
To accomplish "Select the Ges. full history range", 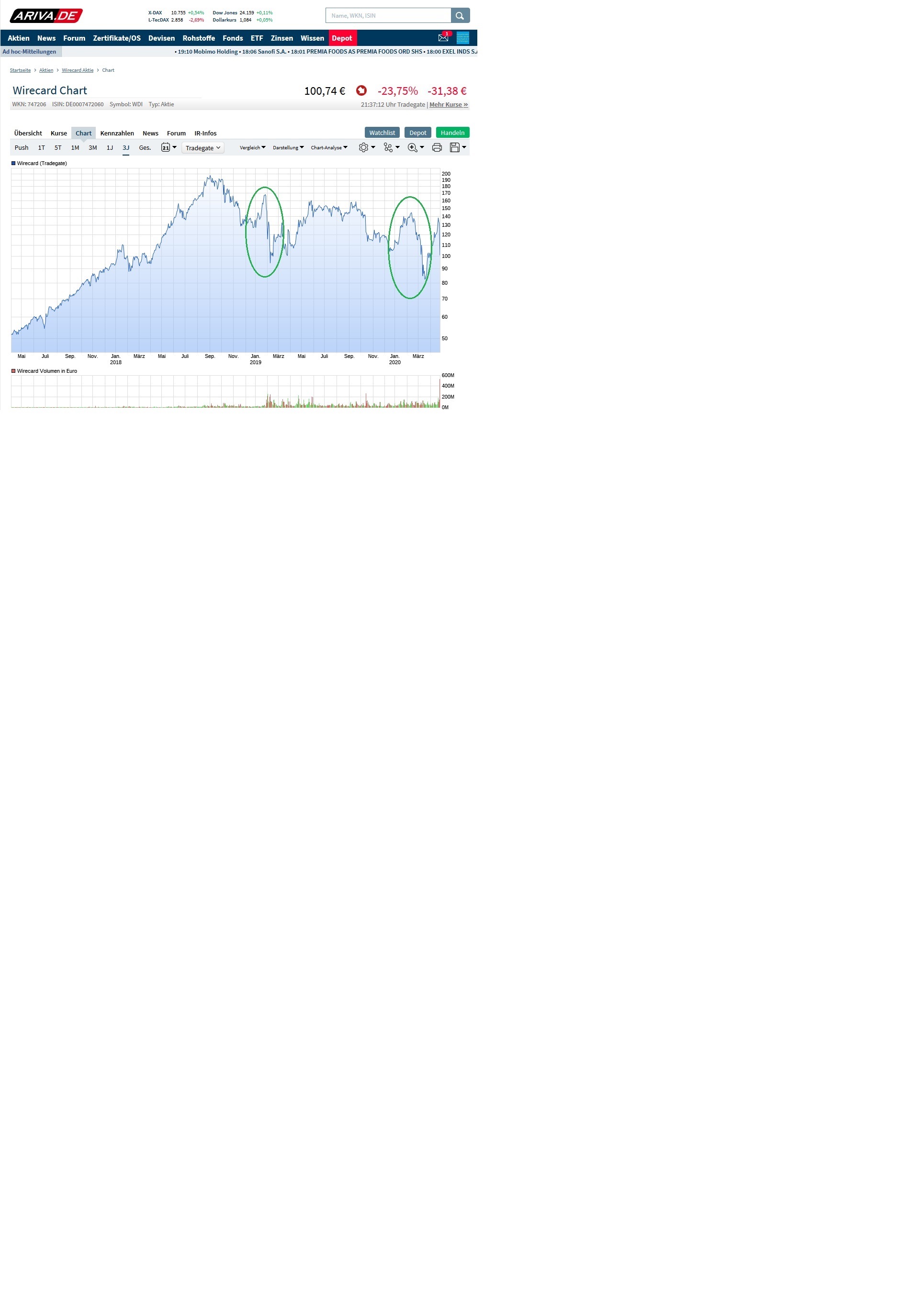I will [x=145, y=148].
